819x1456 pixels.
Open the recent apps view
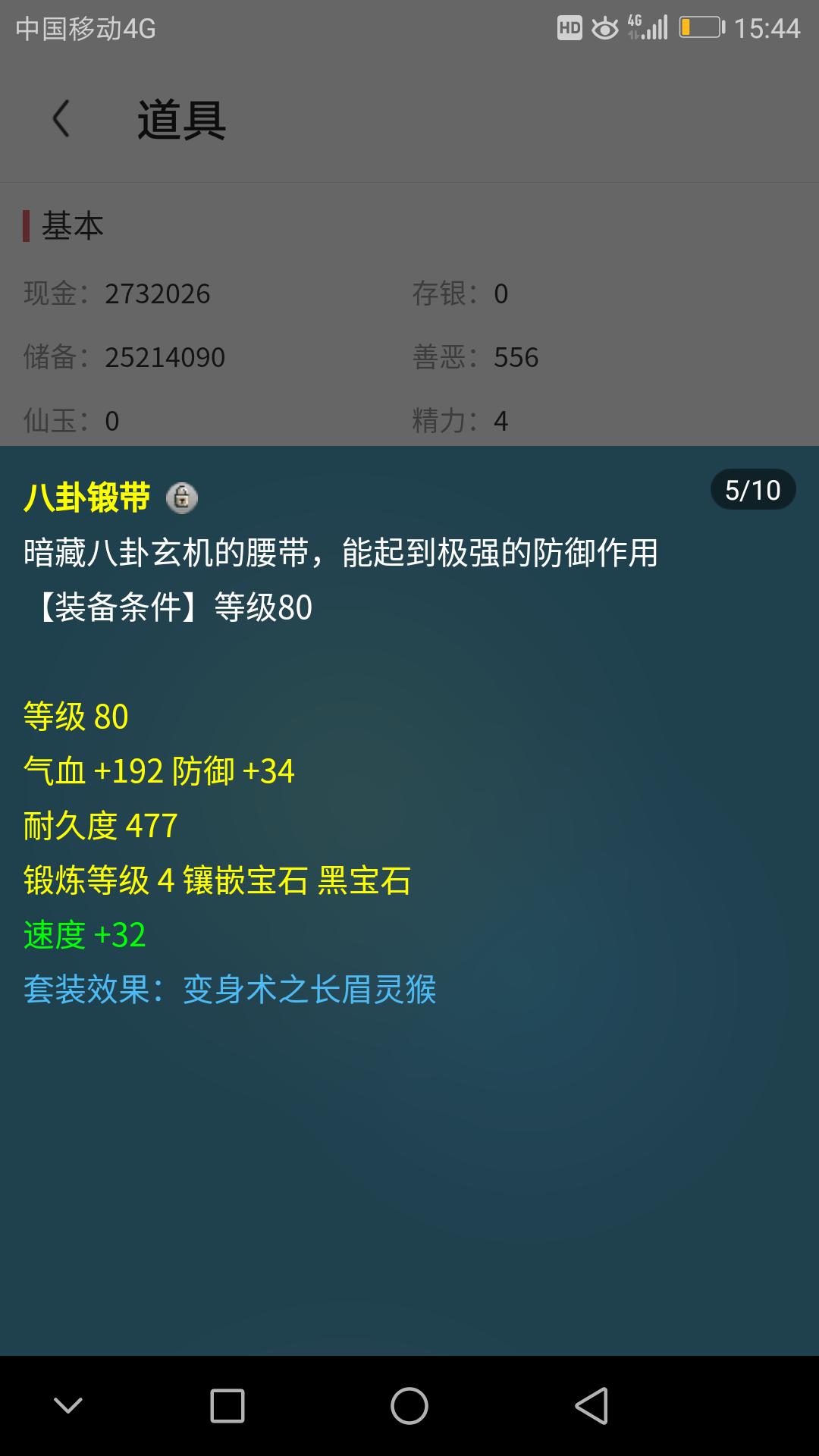click(227, 1406)
